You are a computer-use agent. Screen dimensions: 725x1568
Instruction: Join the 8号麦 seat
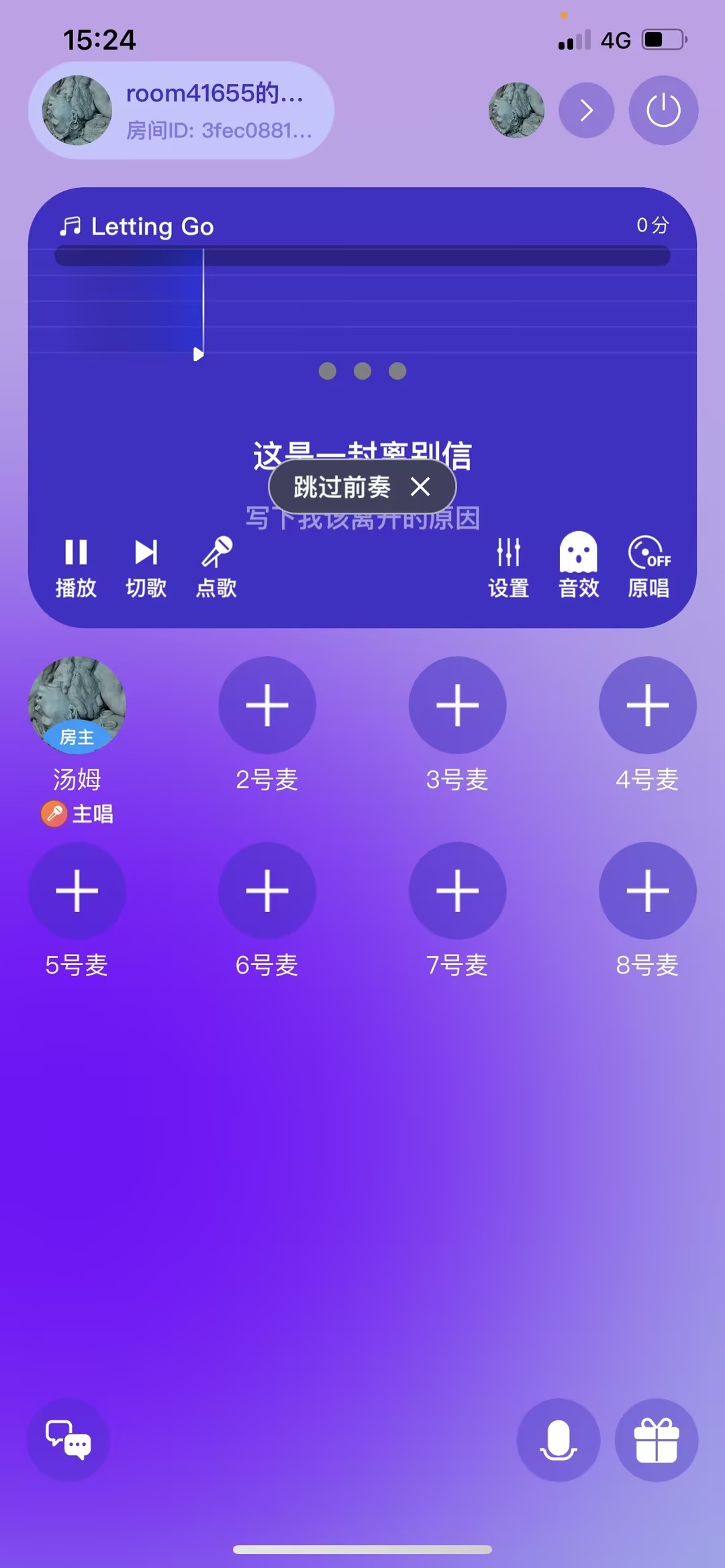pyautogui.click(x=647, y=891)
